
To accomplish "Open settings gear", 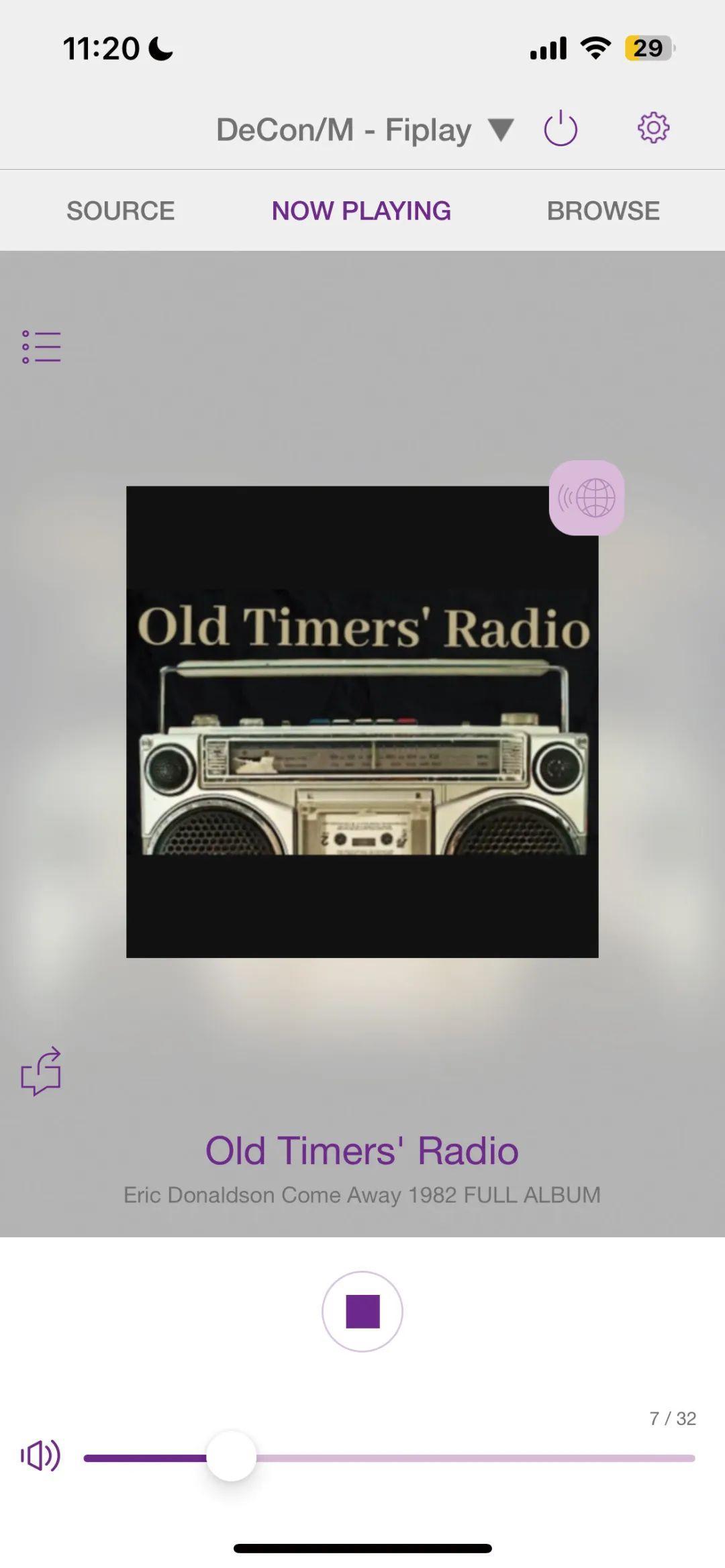I will 653,127.
